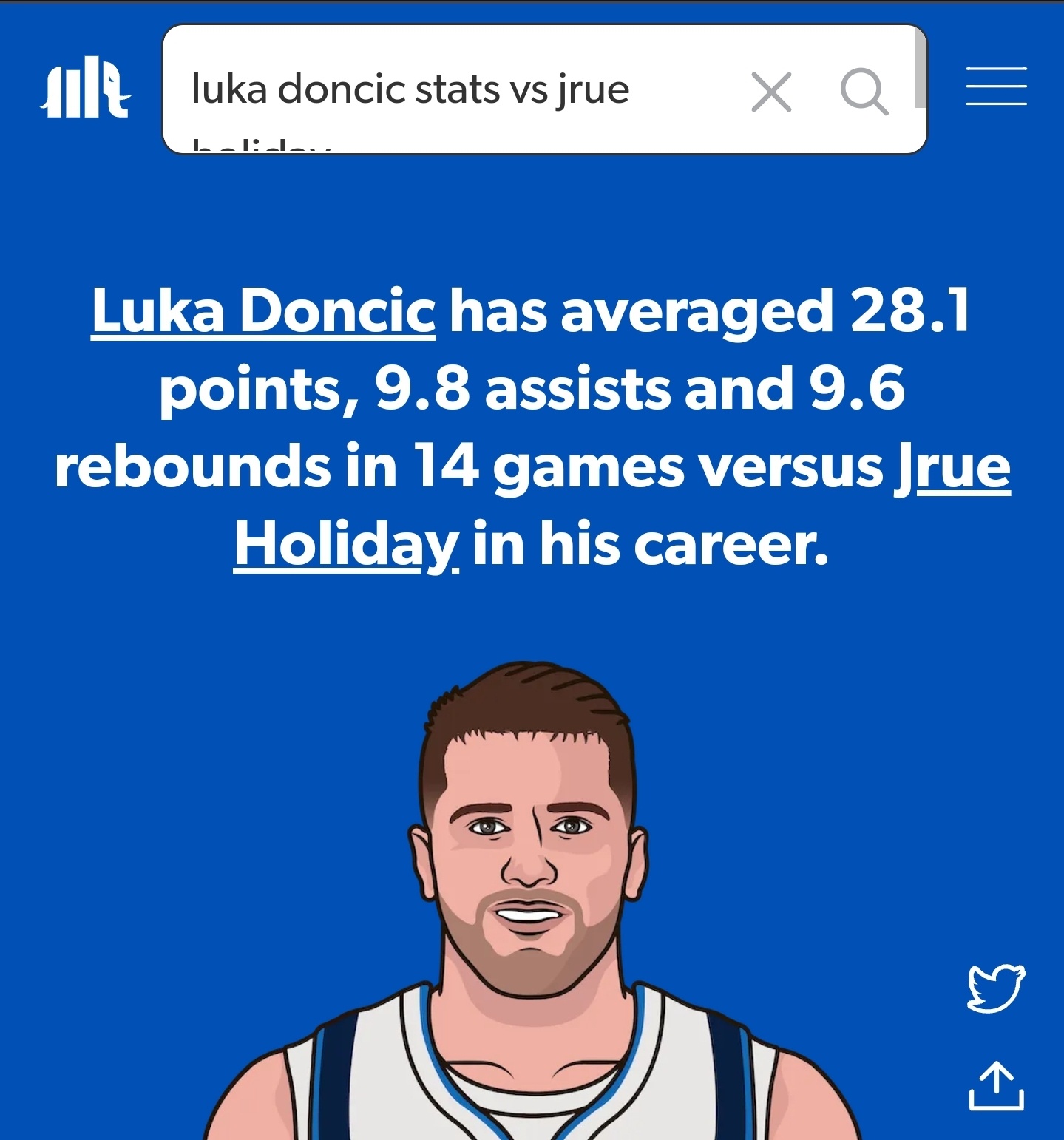Open the StatMuse home logo
1064x1140 pixels.
pos(86,89)
